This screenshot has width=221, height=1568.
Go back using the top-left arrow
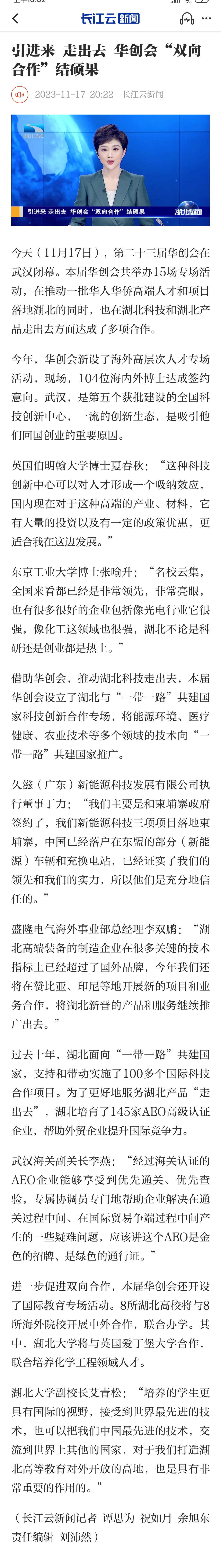click(15, 19)
